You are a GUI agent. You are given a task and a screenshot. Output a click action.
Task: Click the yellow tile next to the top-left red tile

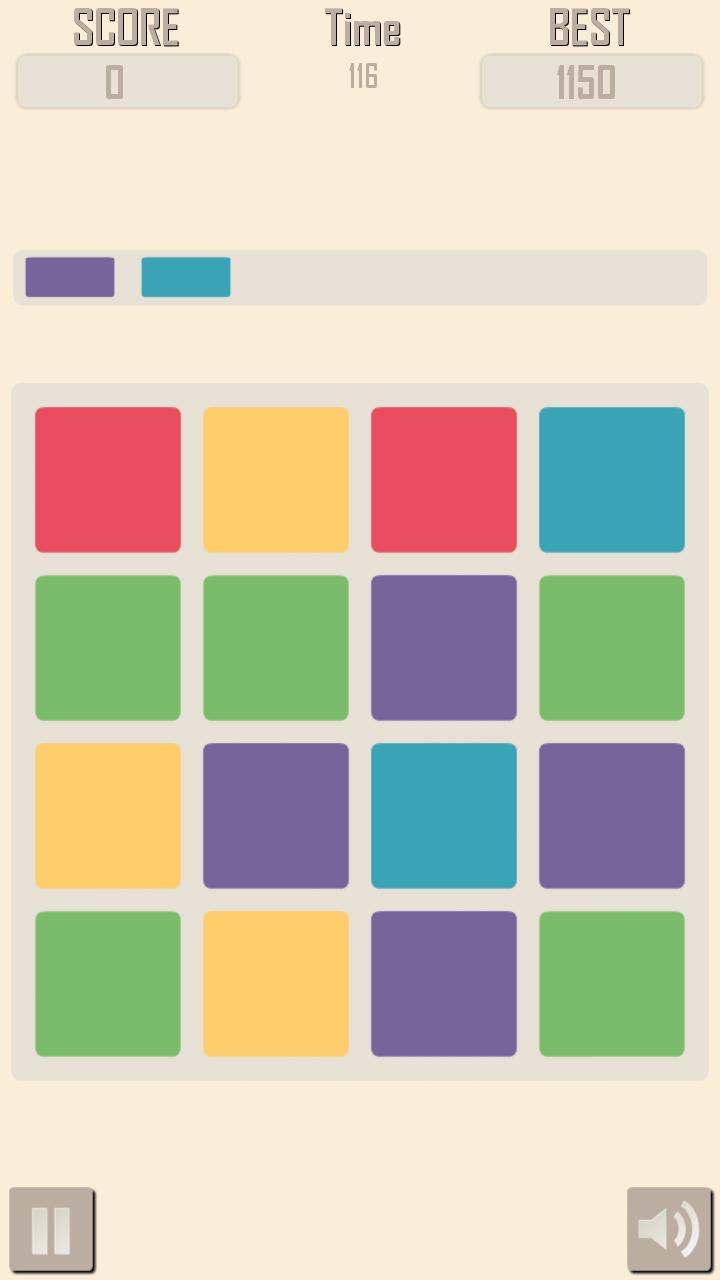click(275, 479)
